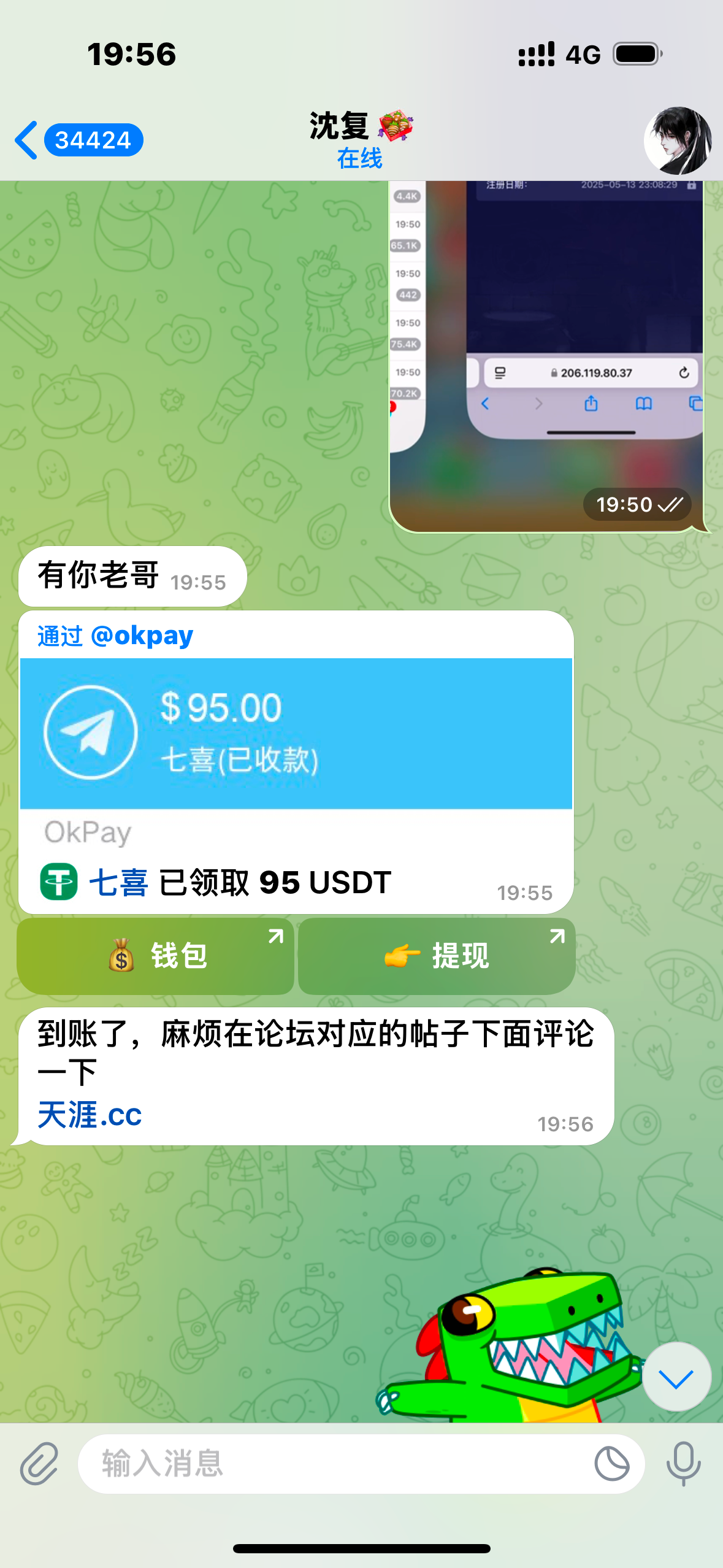Open the sticker panel icon

point(611,1464)
